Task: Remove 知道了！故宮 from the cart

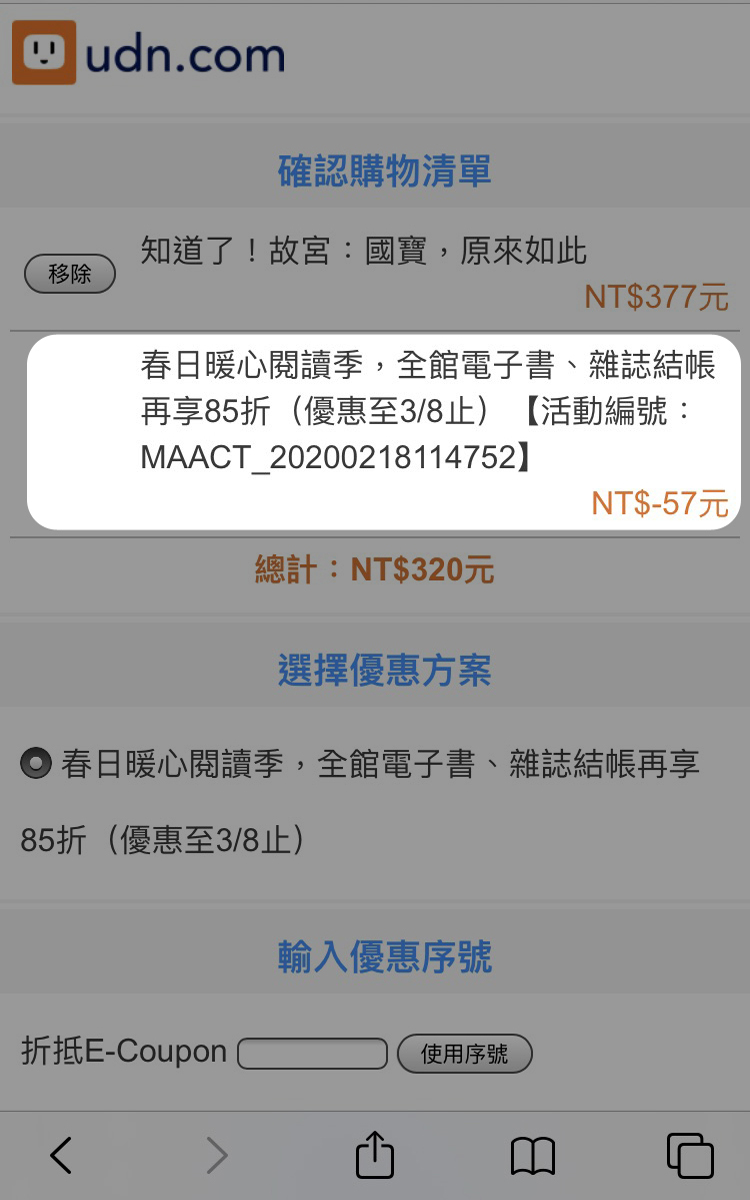Action: pos(69,274)
